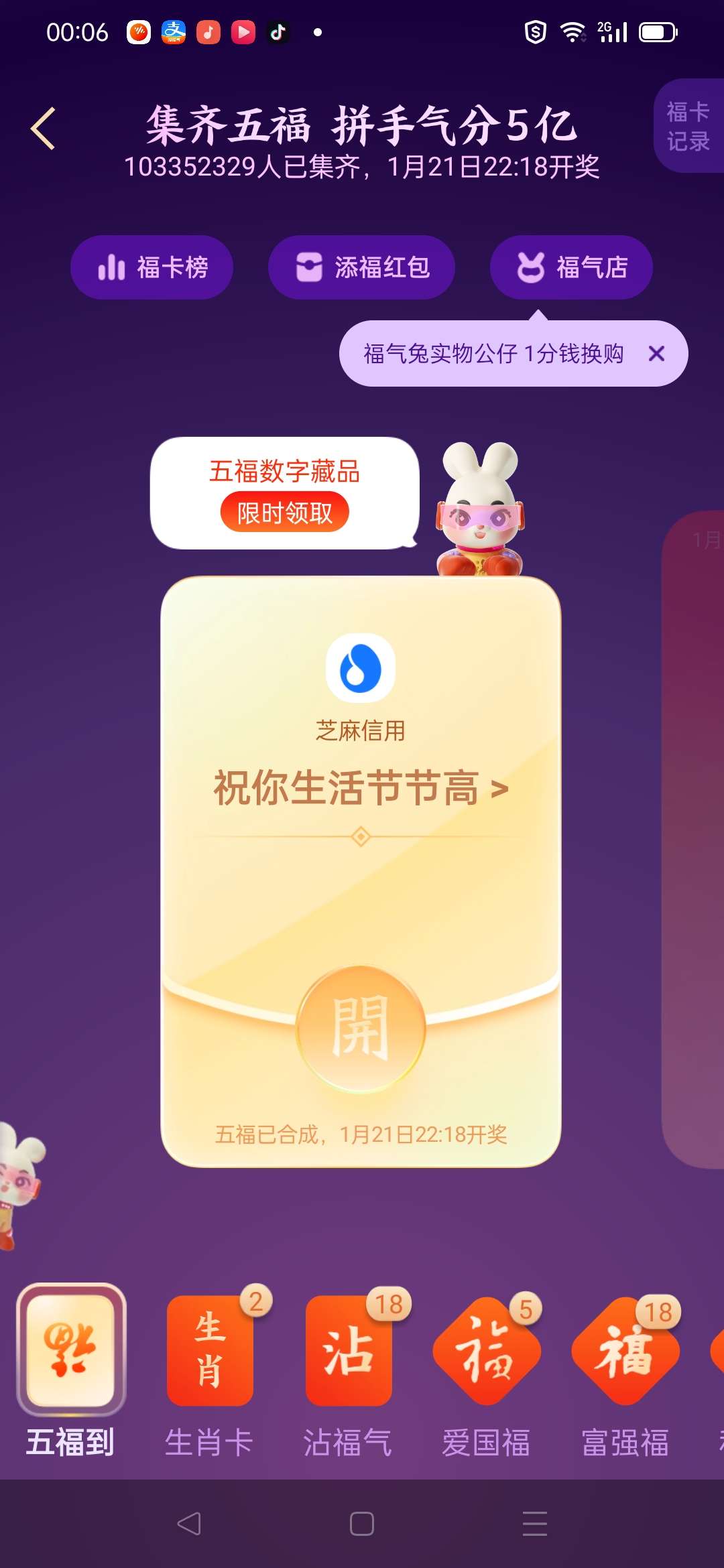Select the 爱国福 card

[487, 1350]
